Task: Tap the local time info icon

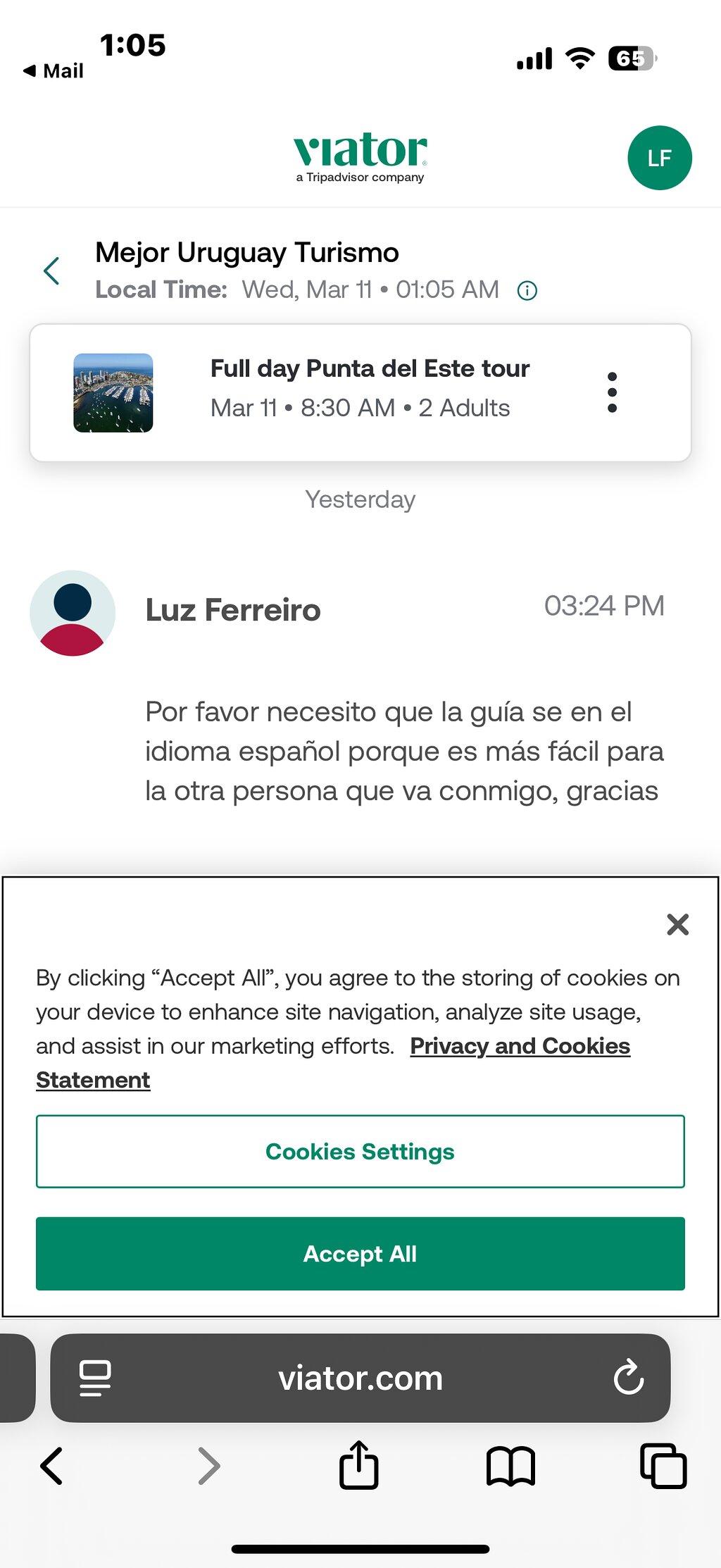Action: [527, 290]
